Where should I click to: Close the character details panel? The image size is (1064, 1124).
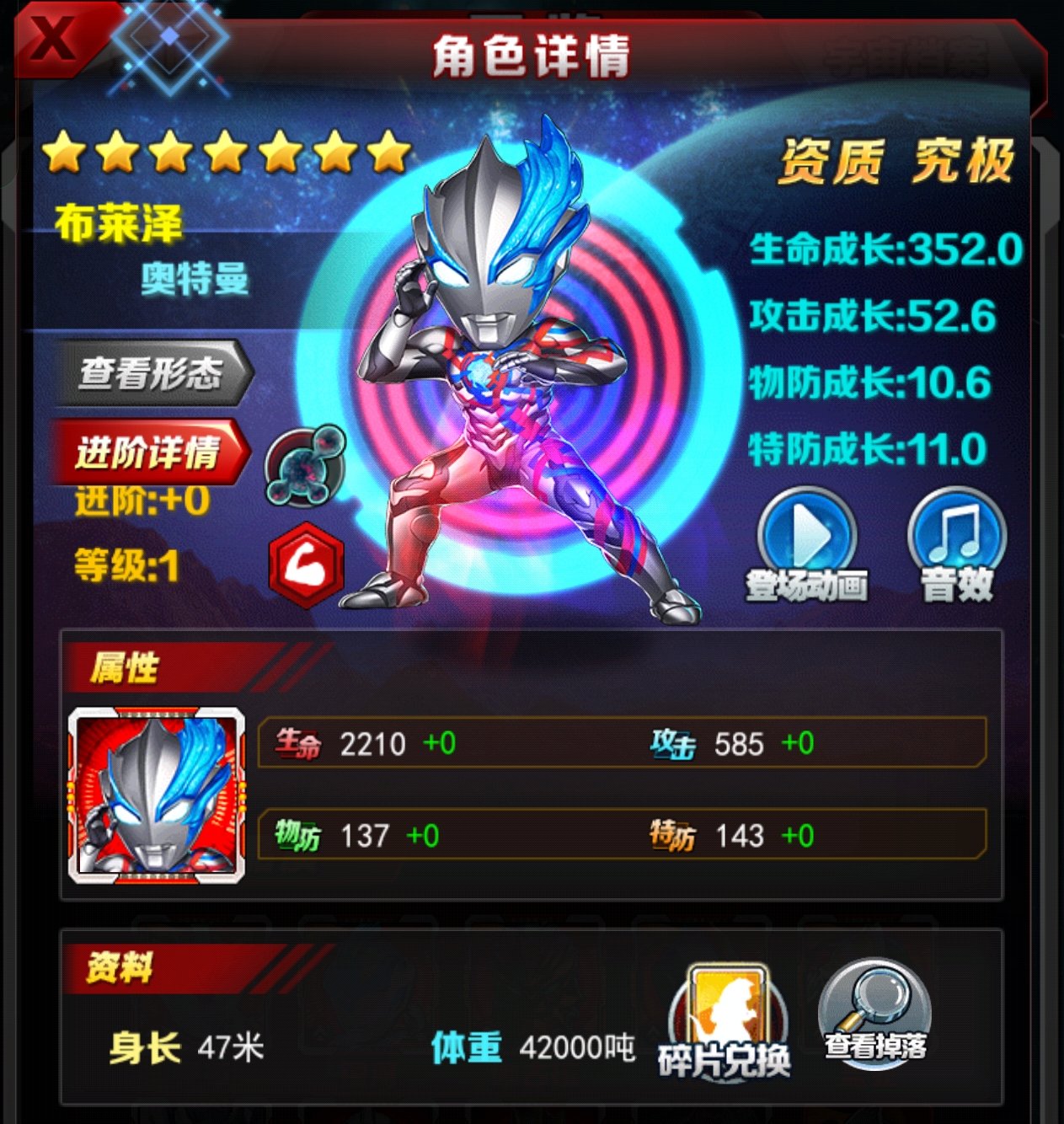[x=52, y=38]
